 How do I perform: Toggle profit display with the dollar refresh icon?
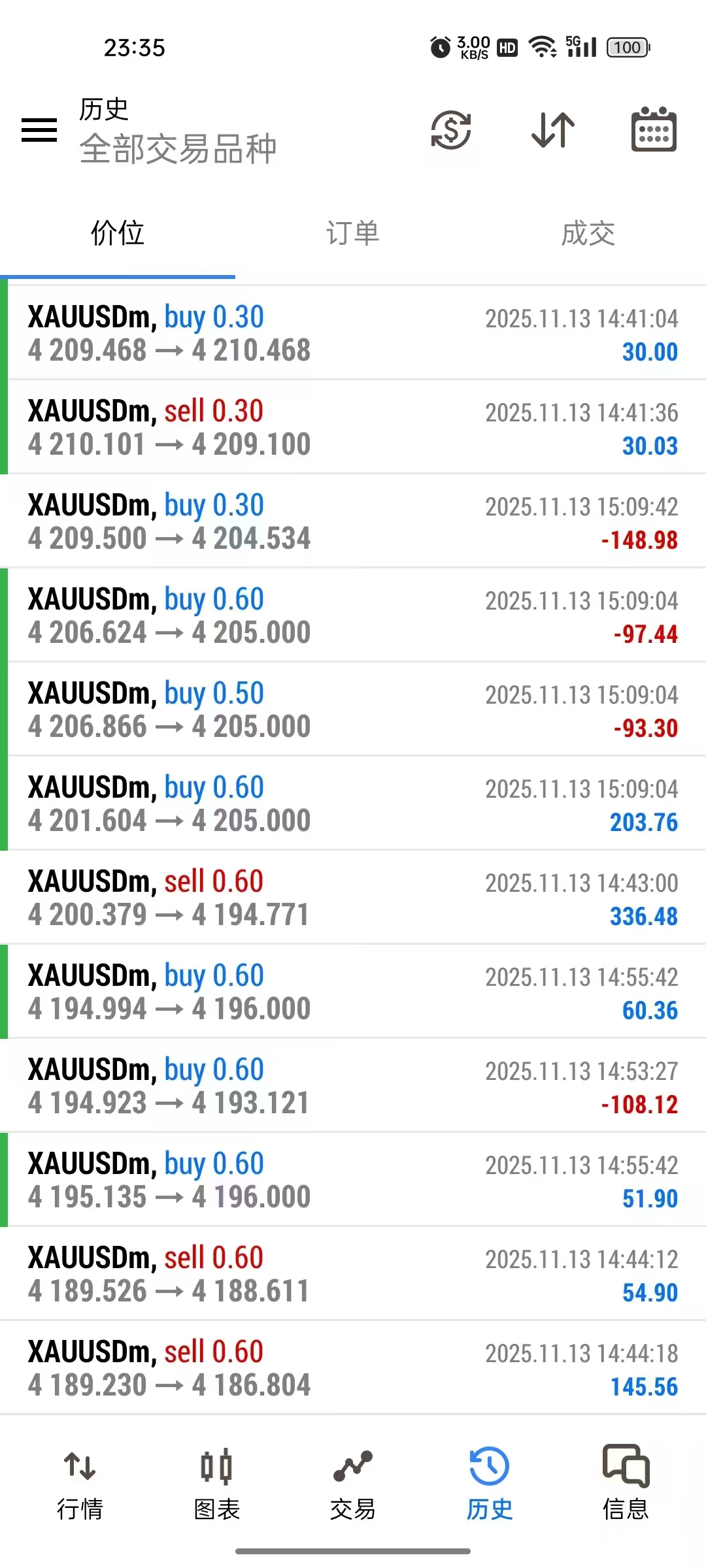[x=452, y=130]
